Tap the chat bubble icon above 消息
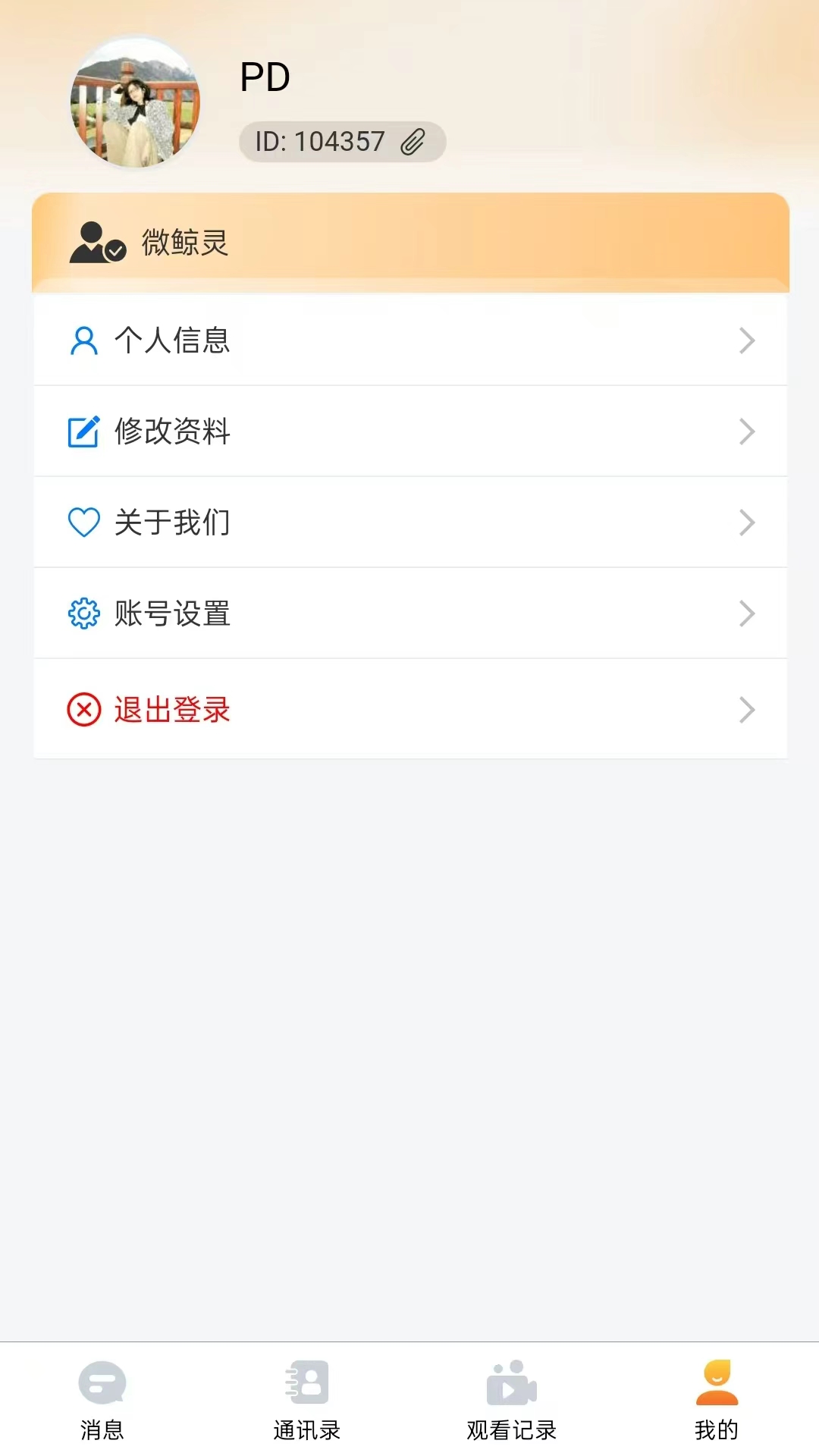819x1456 pixels. [102, 1388]
